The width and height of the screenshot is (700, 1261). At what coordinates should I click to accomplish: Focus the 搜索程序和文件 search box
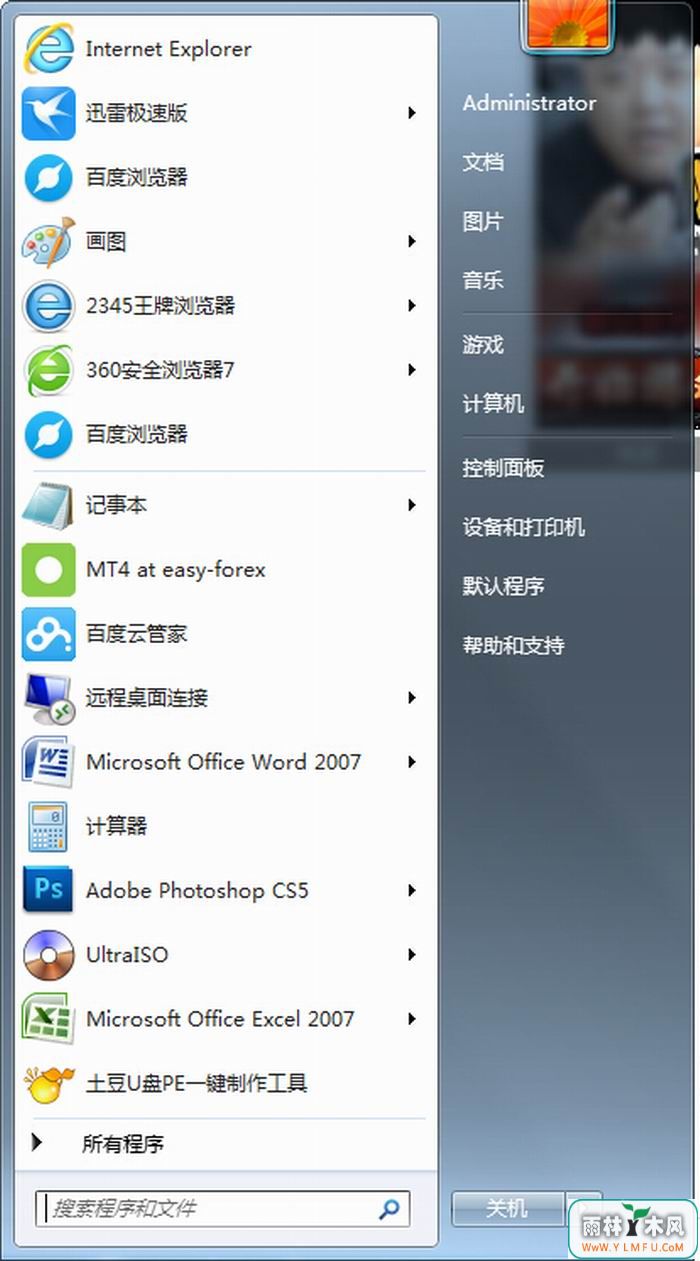tap(210, 1209)
